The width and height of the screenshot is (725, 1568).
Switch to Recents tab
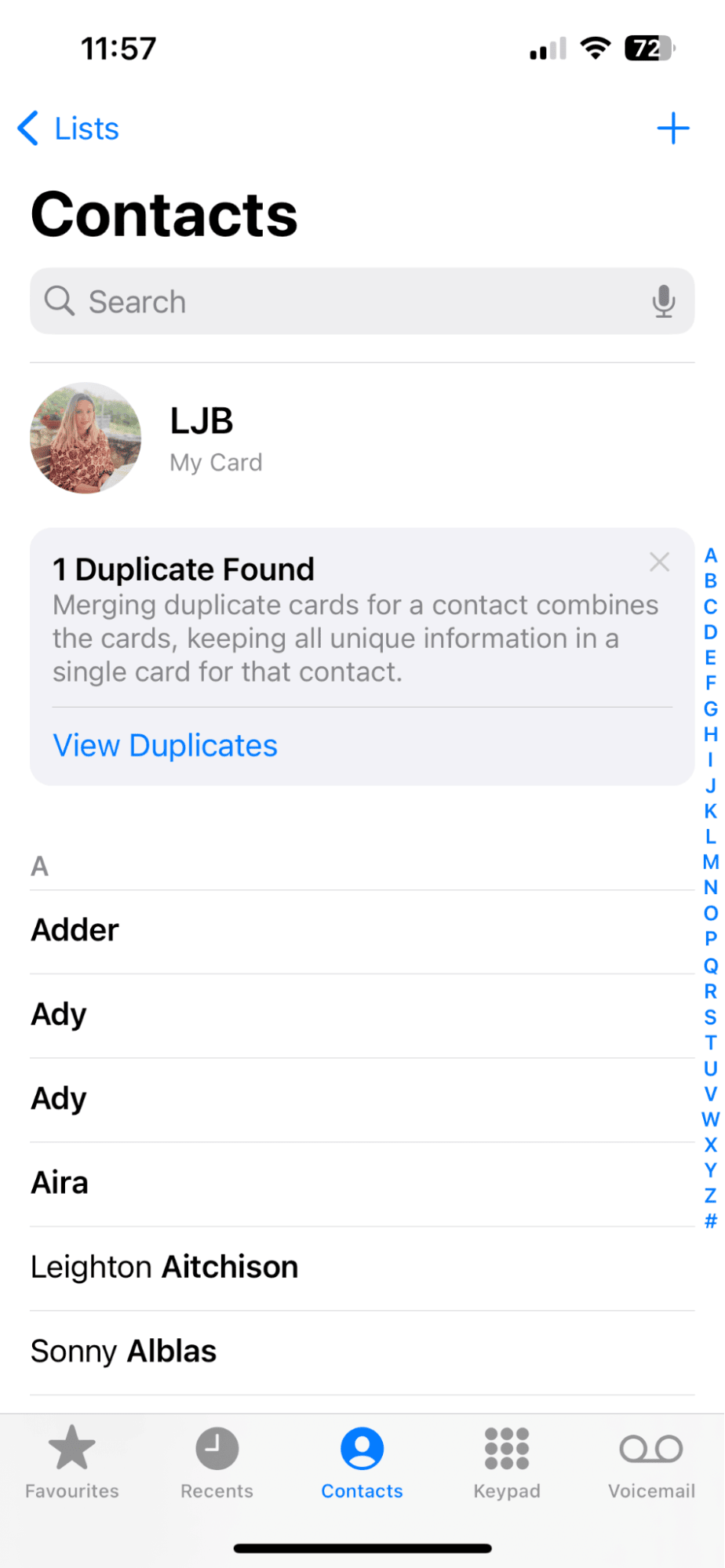[217, 1462]
